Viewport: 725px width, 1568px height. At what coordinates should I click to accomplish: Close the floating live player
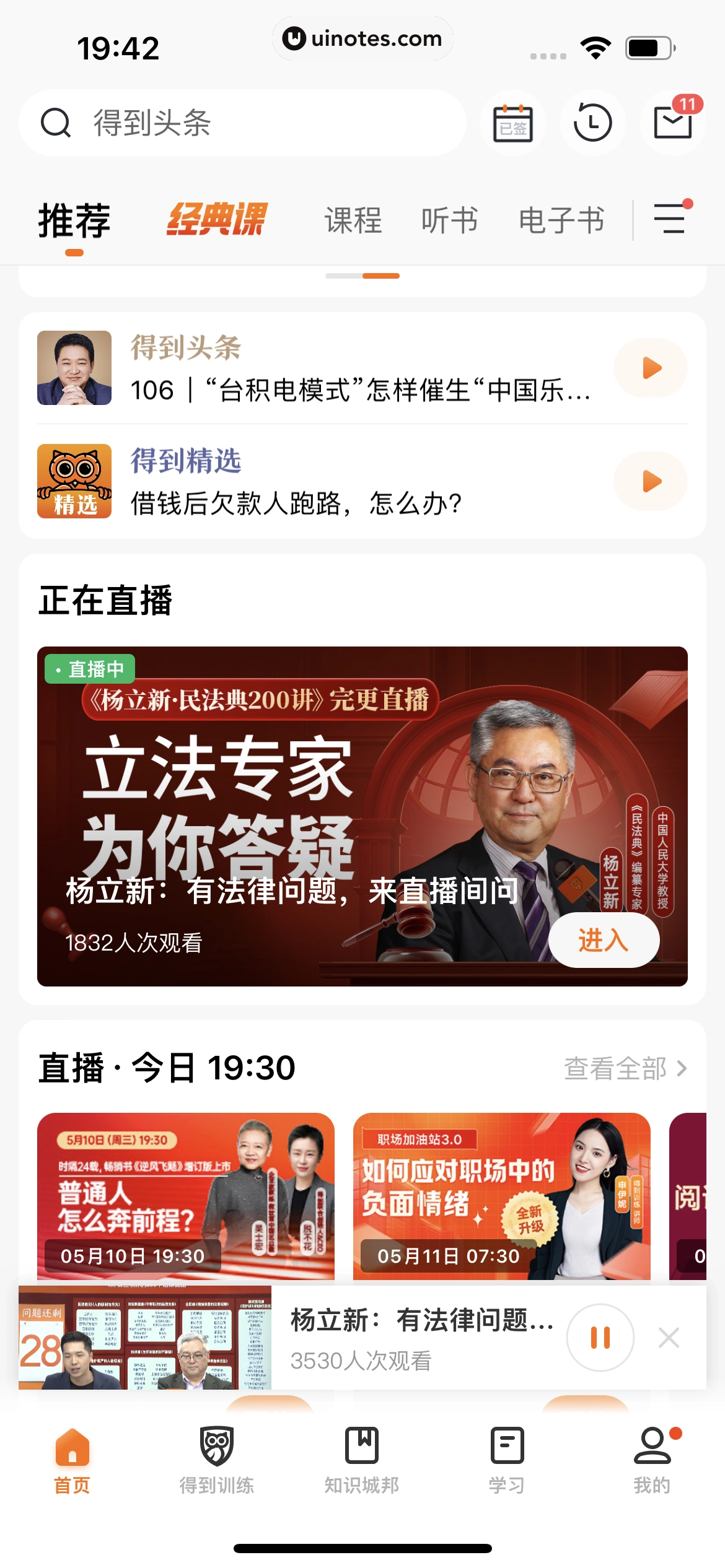pyautogui.click(x=669, y=1338)
